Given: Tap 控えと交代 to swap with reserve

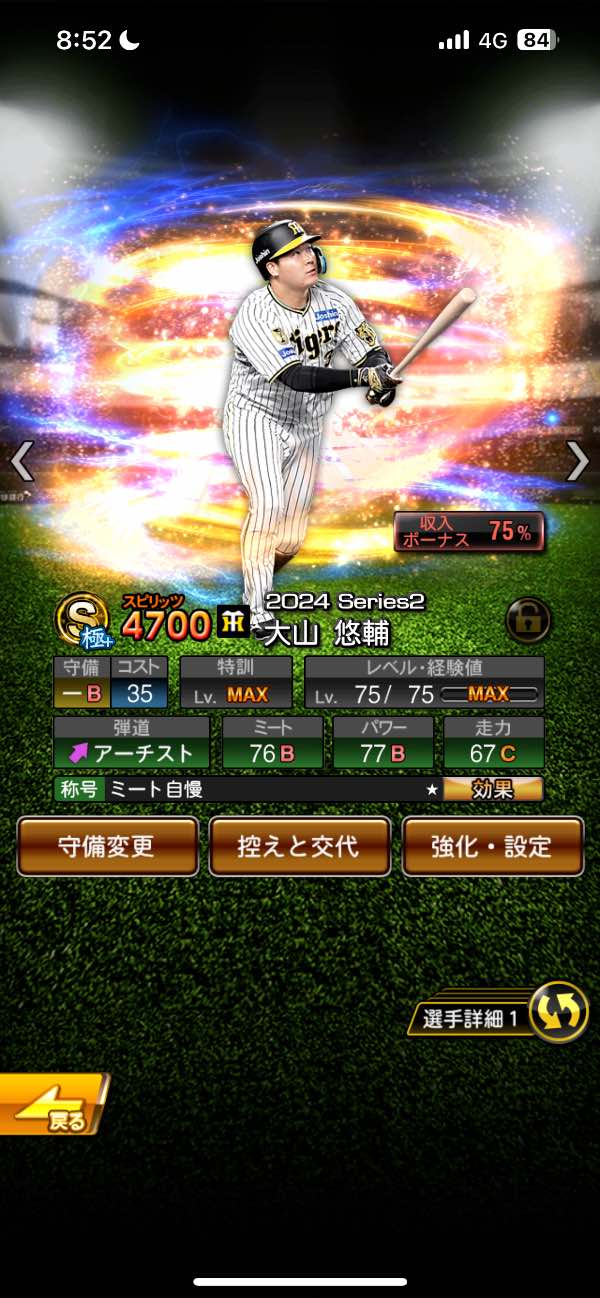Looking at the screenshot, I should [299, 846].
